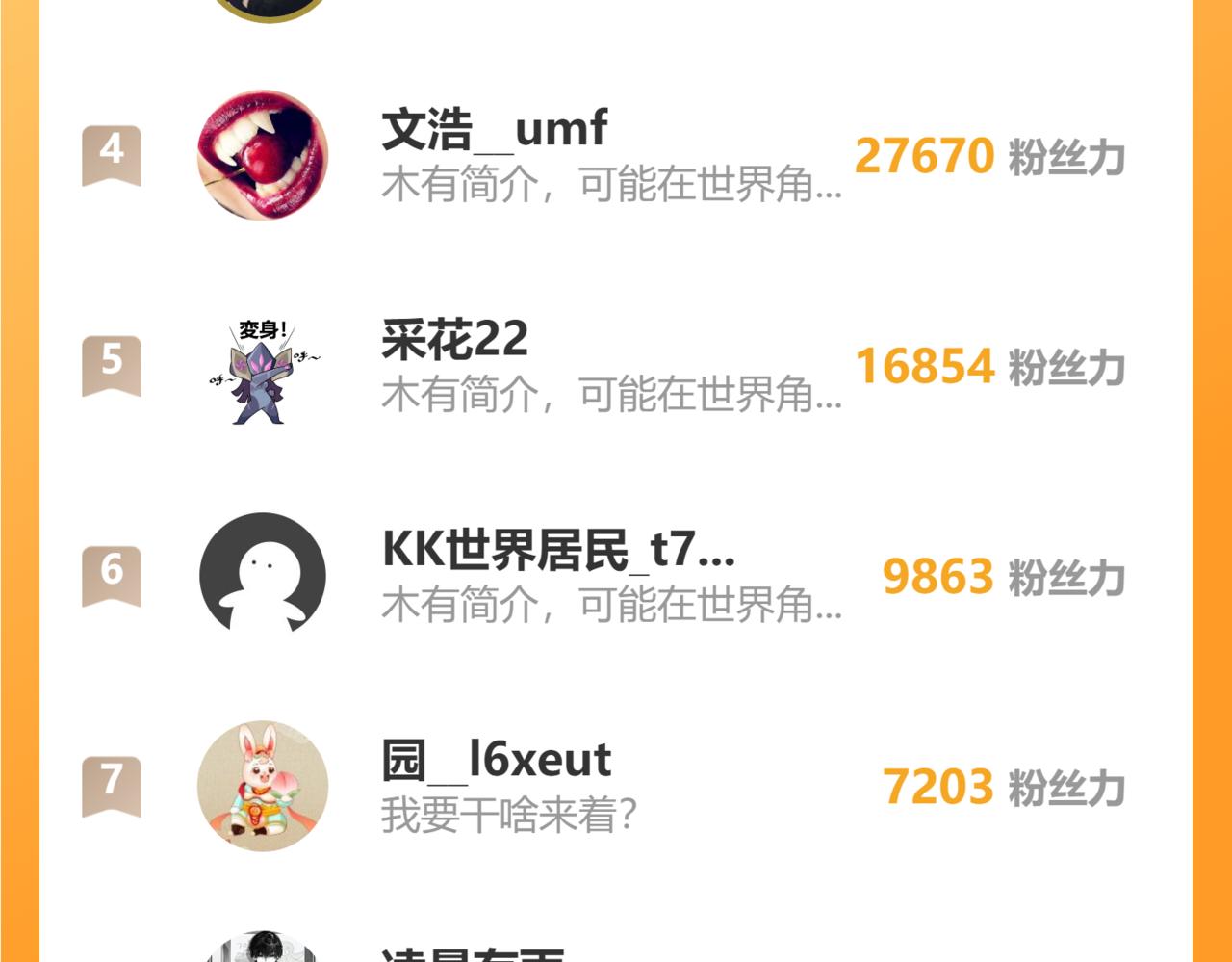
Task: View the ranked user 采花22
Action: (x=455, y=340)
